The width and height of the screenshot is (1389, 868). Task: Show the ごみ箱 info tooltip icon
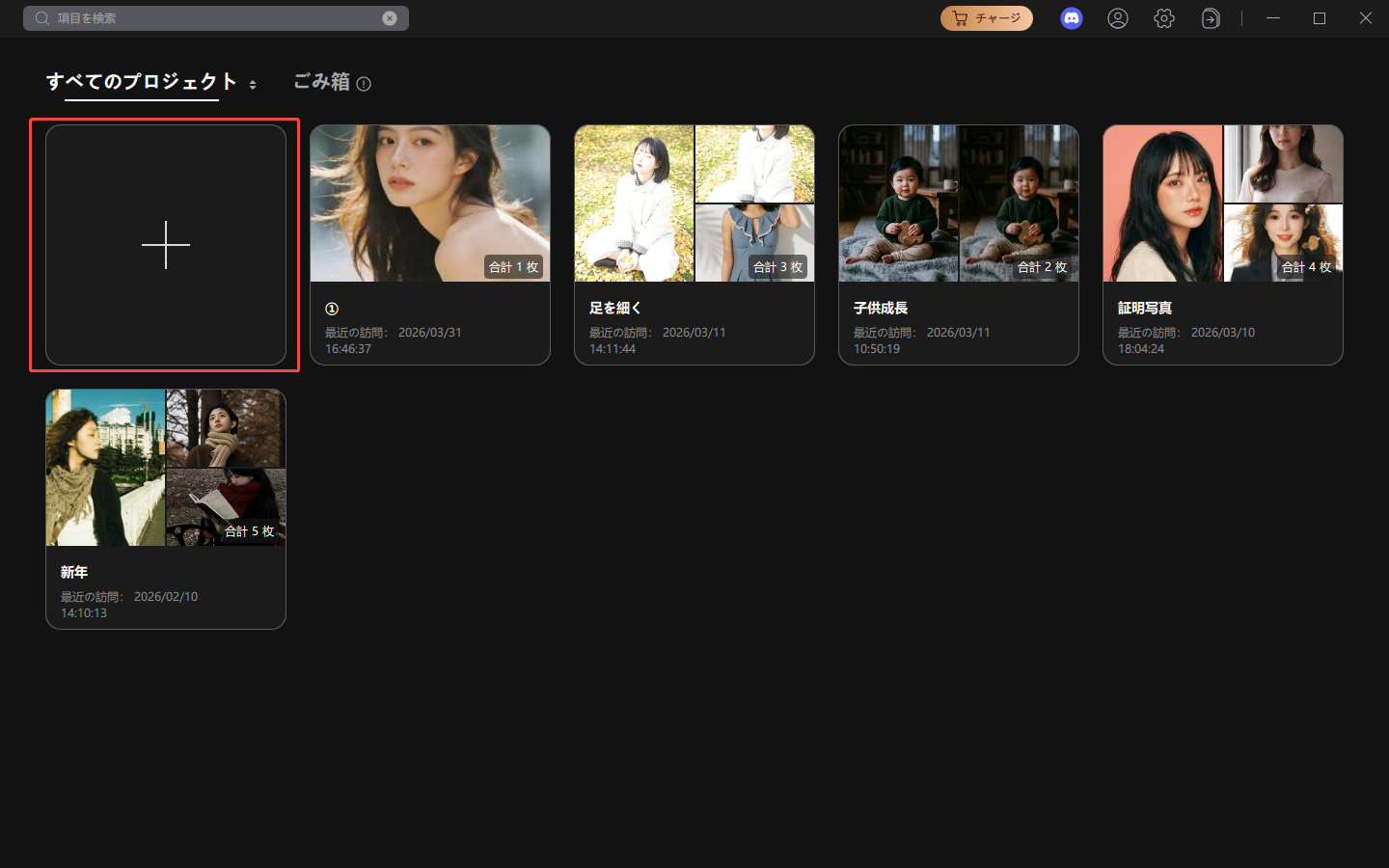click(x=364, y=84)
